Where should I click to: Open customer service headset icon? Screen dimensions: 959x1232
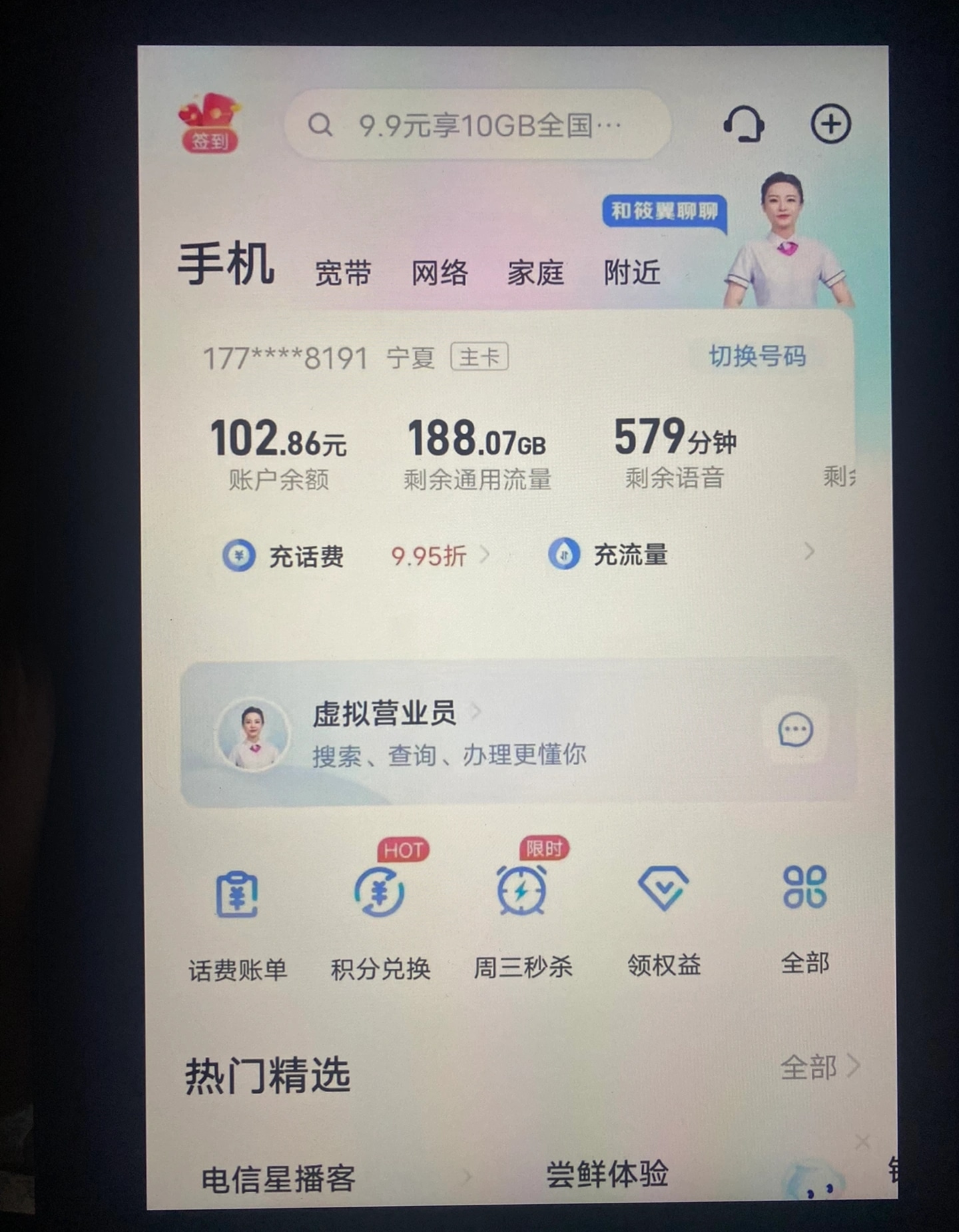743,124
